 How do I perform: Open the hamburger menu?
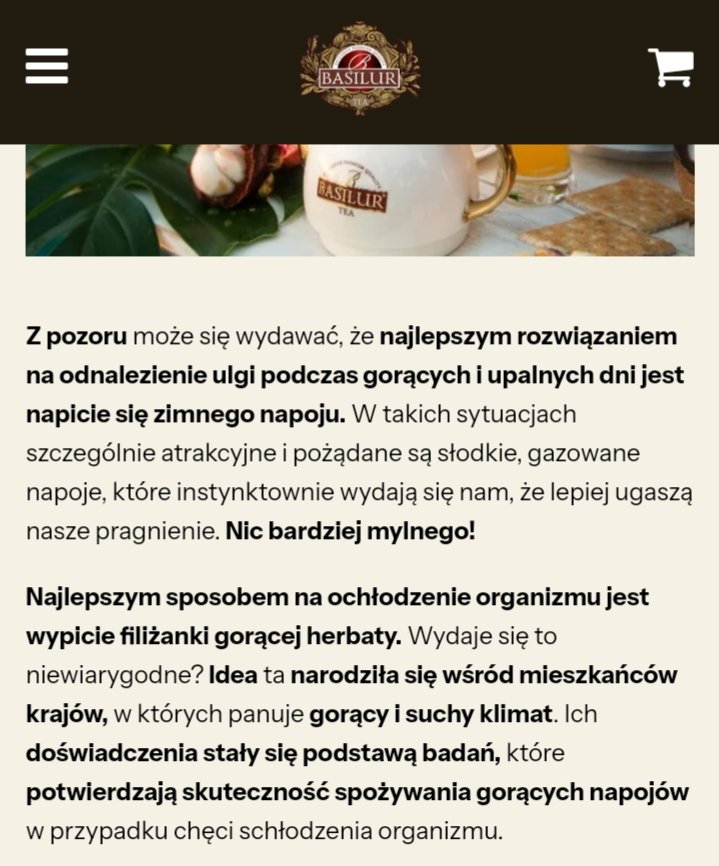click(47, 66)
